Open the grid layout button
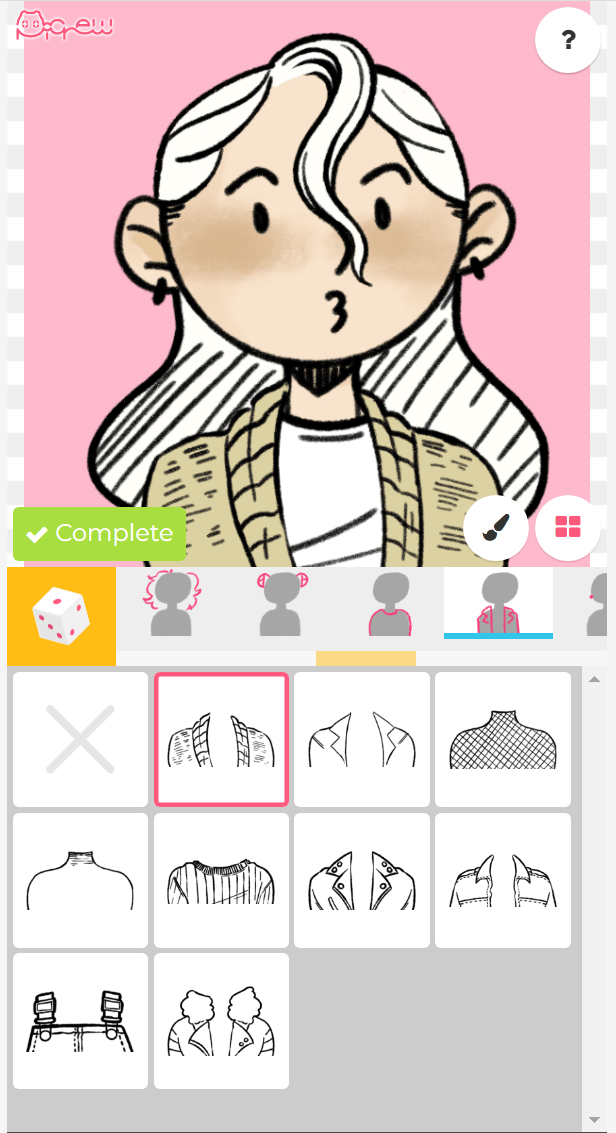 568,527
